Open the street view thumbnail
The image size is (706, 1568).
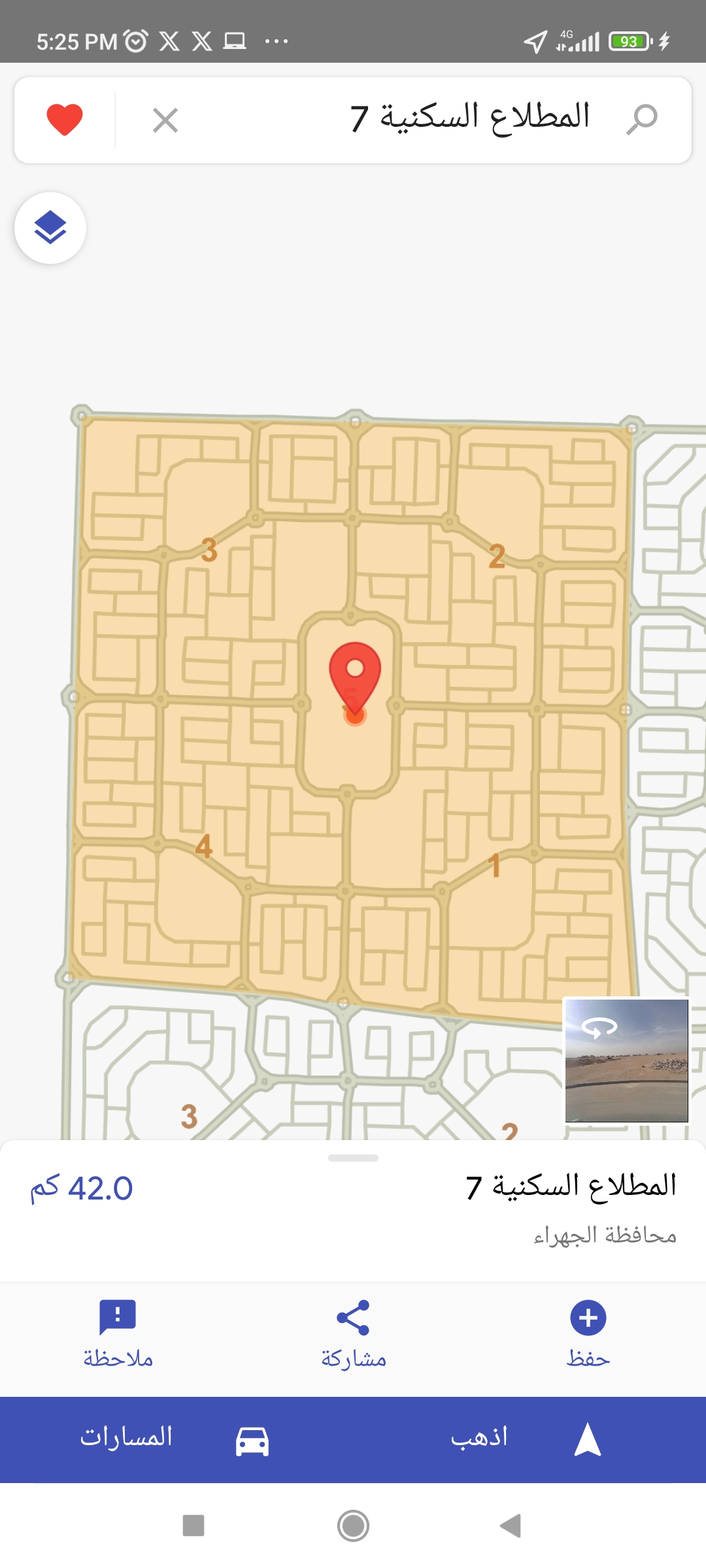click(x=626, y=1060)
